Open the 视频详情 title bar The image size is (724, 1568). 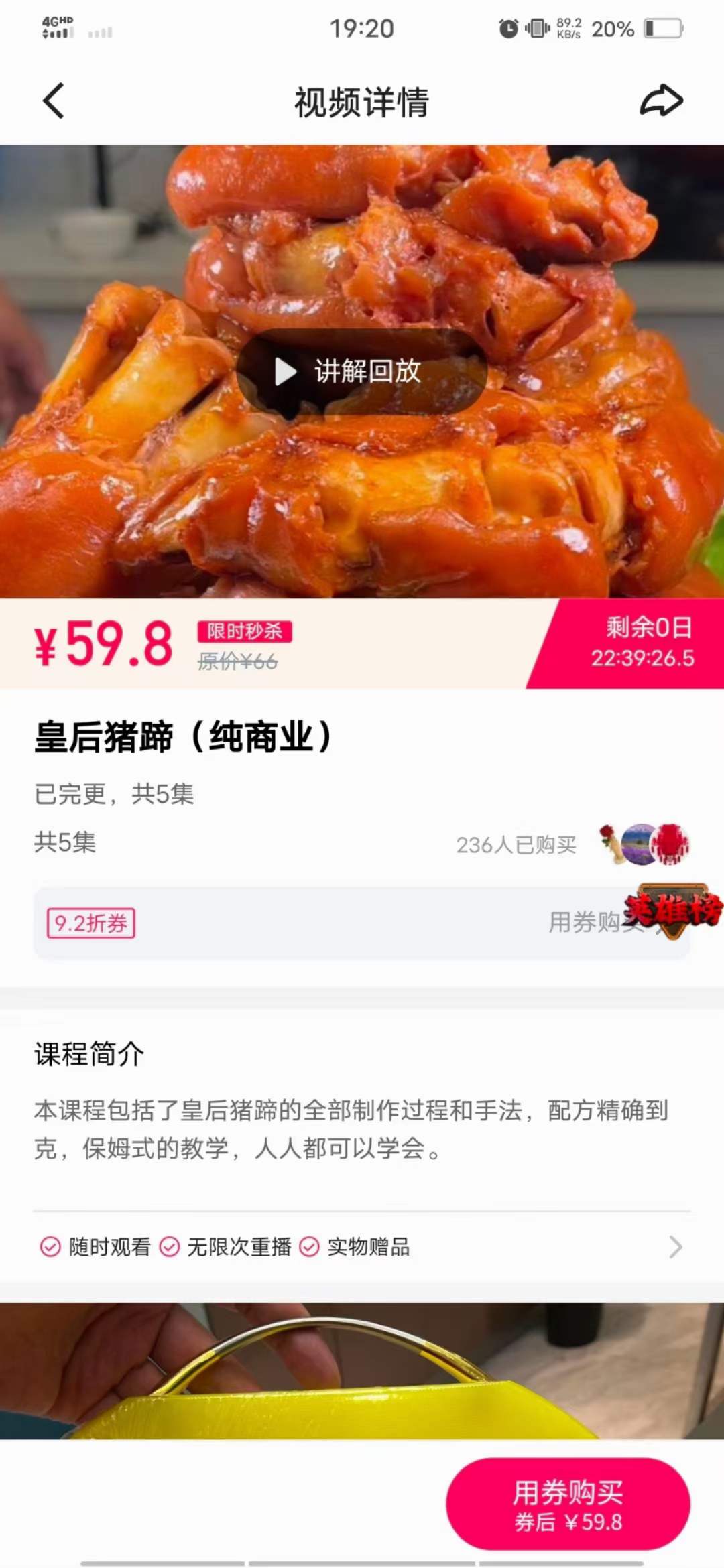coord(361,102)
